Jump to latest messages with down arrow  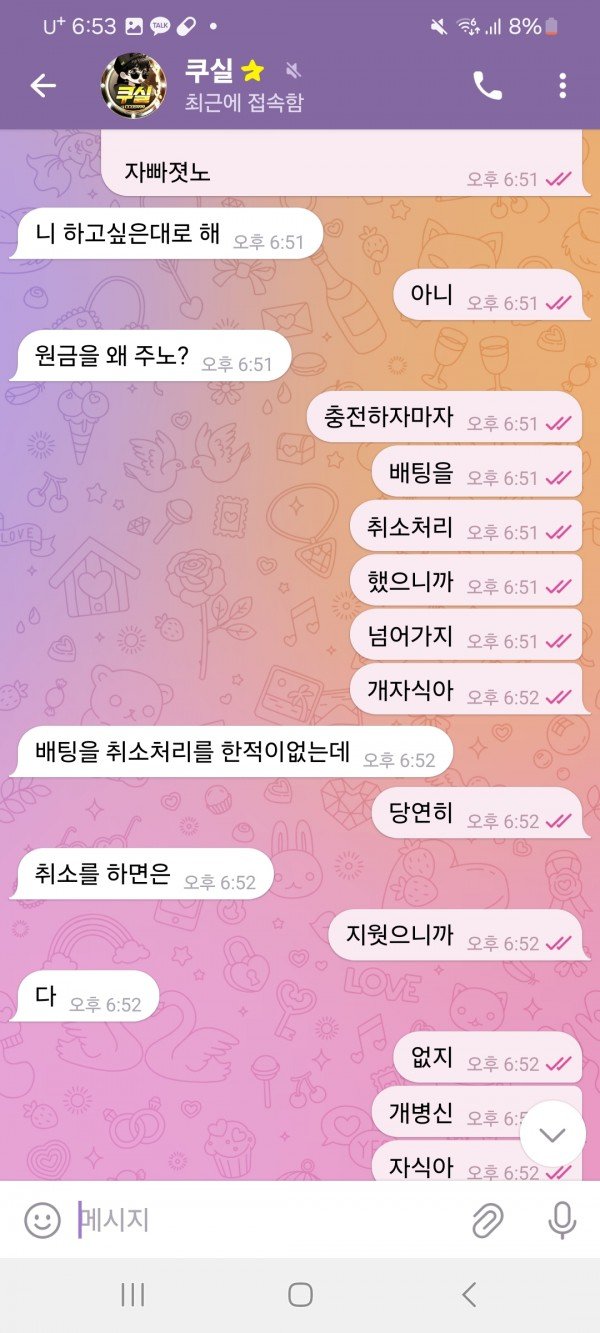click(552, 1134)
